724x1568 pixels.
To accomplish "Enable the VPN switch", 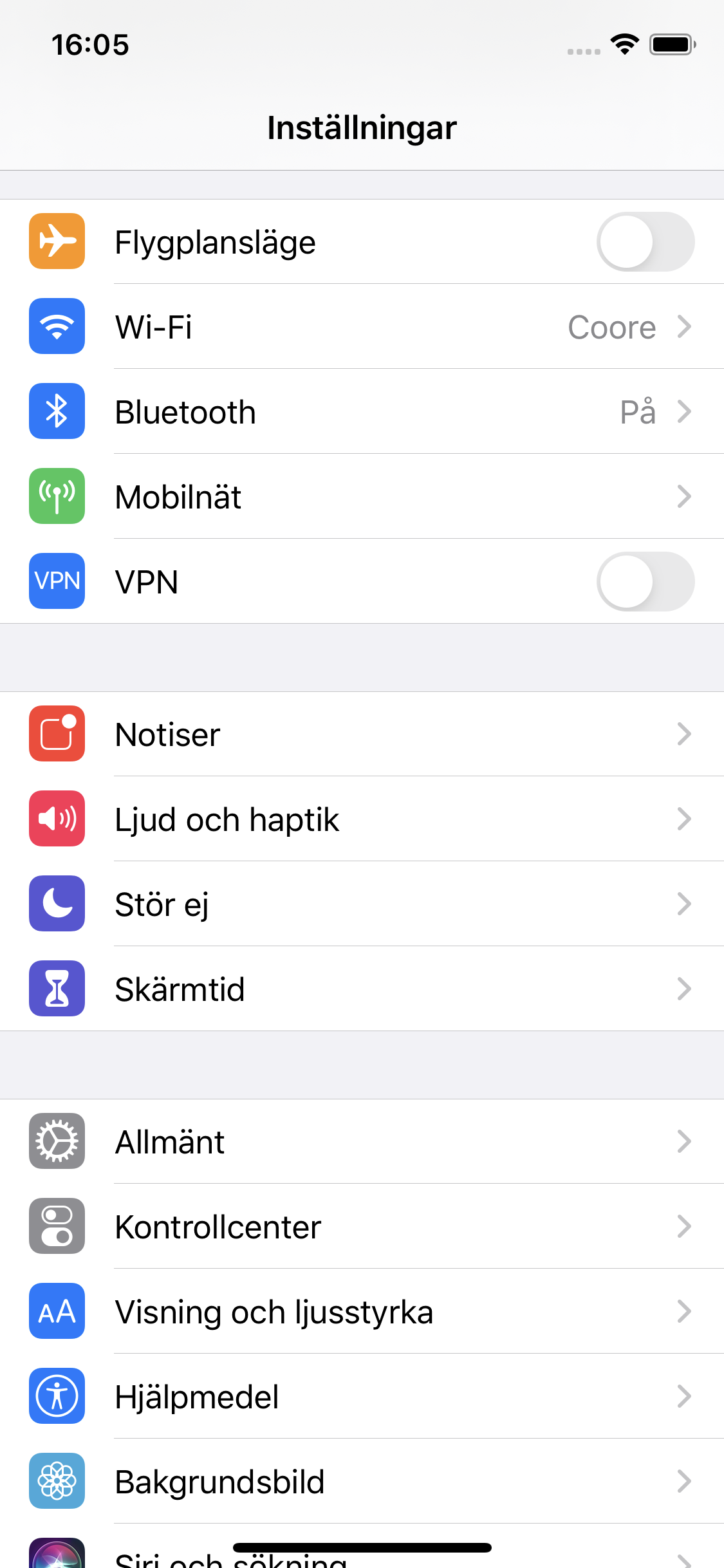I will (x=645, y=582).
